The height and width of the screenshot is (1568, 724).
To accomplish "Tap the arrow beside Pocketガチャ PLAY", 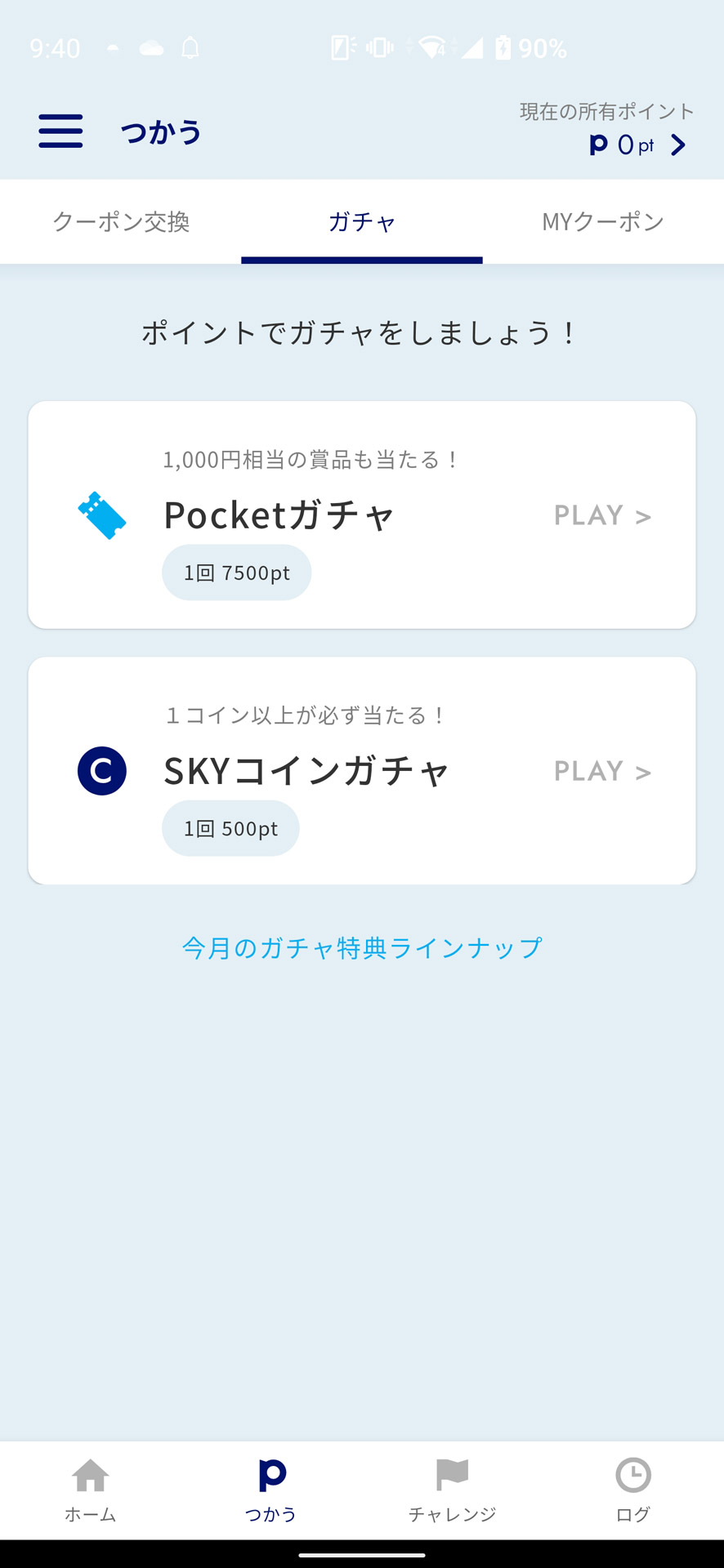I will click(644, 515).
